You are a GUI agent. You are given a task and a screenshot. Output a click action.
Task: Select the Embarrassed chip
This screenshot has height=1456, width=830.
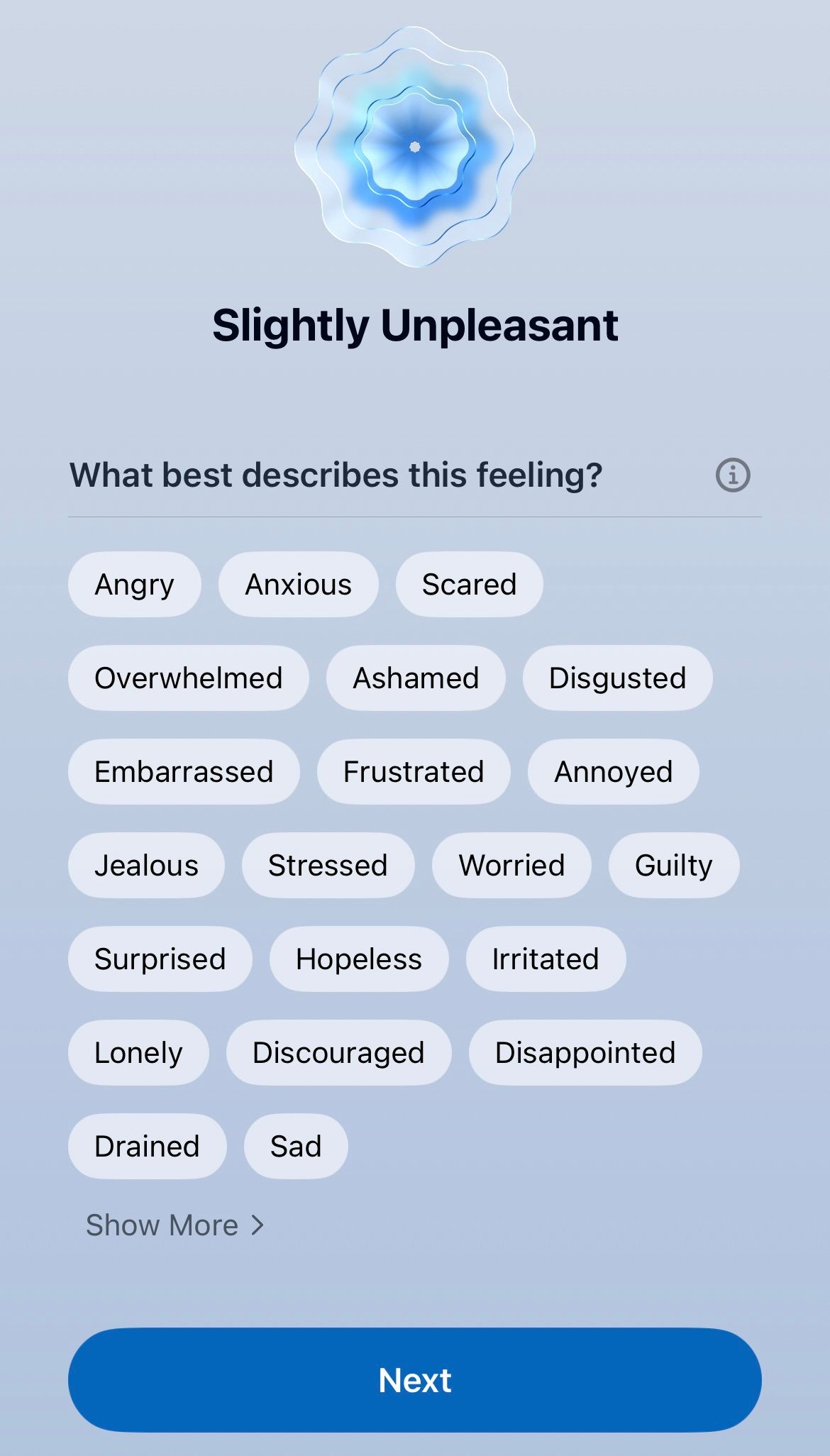[184, 772]
